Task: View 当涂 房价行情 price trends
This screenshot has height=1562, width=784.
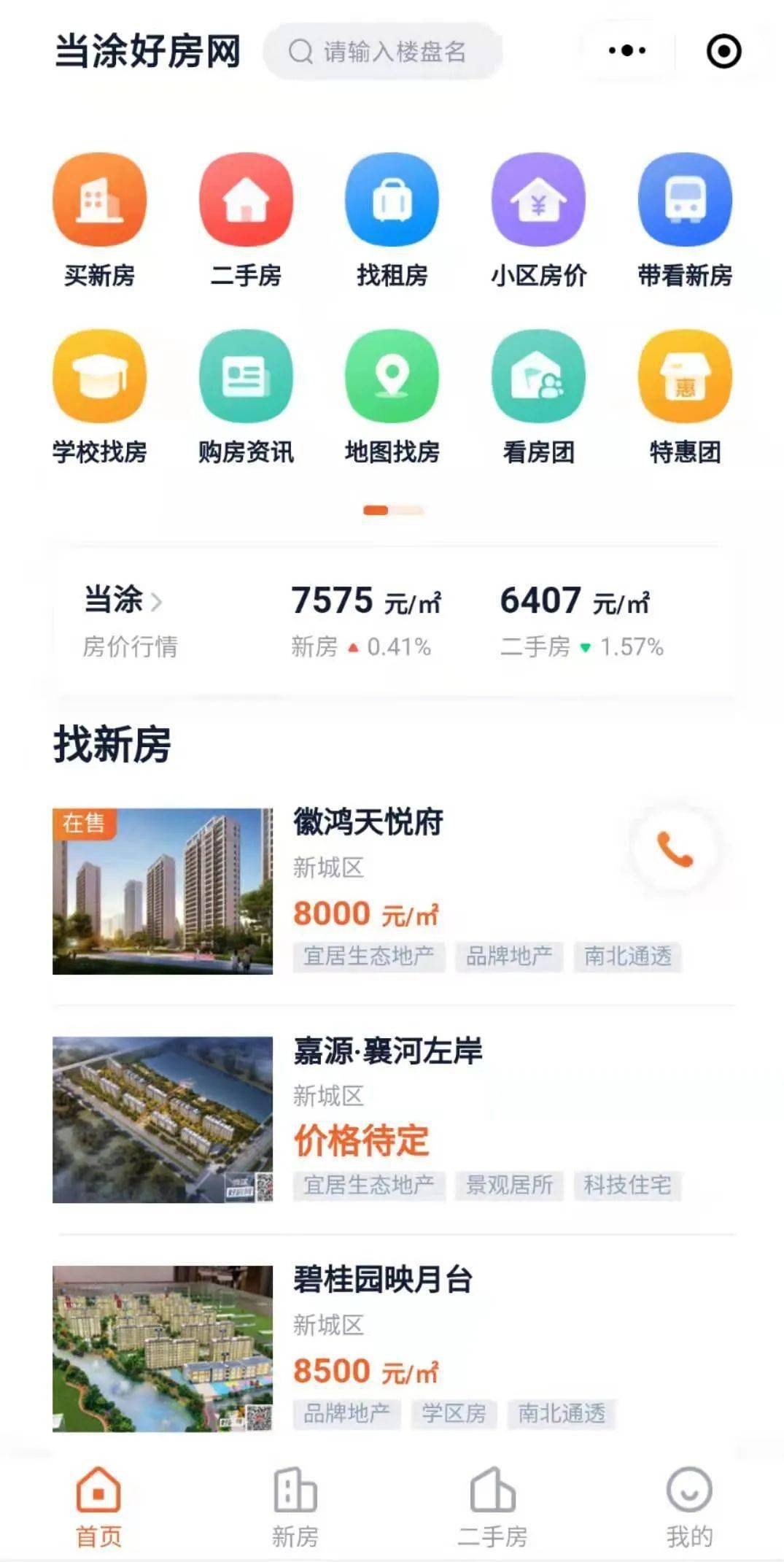Action: coord(124,620)
